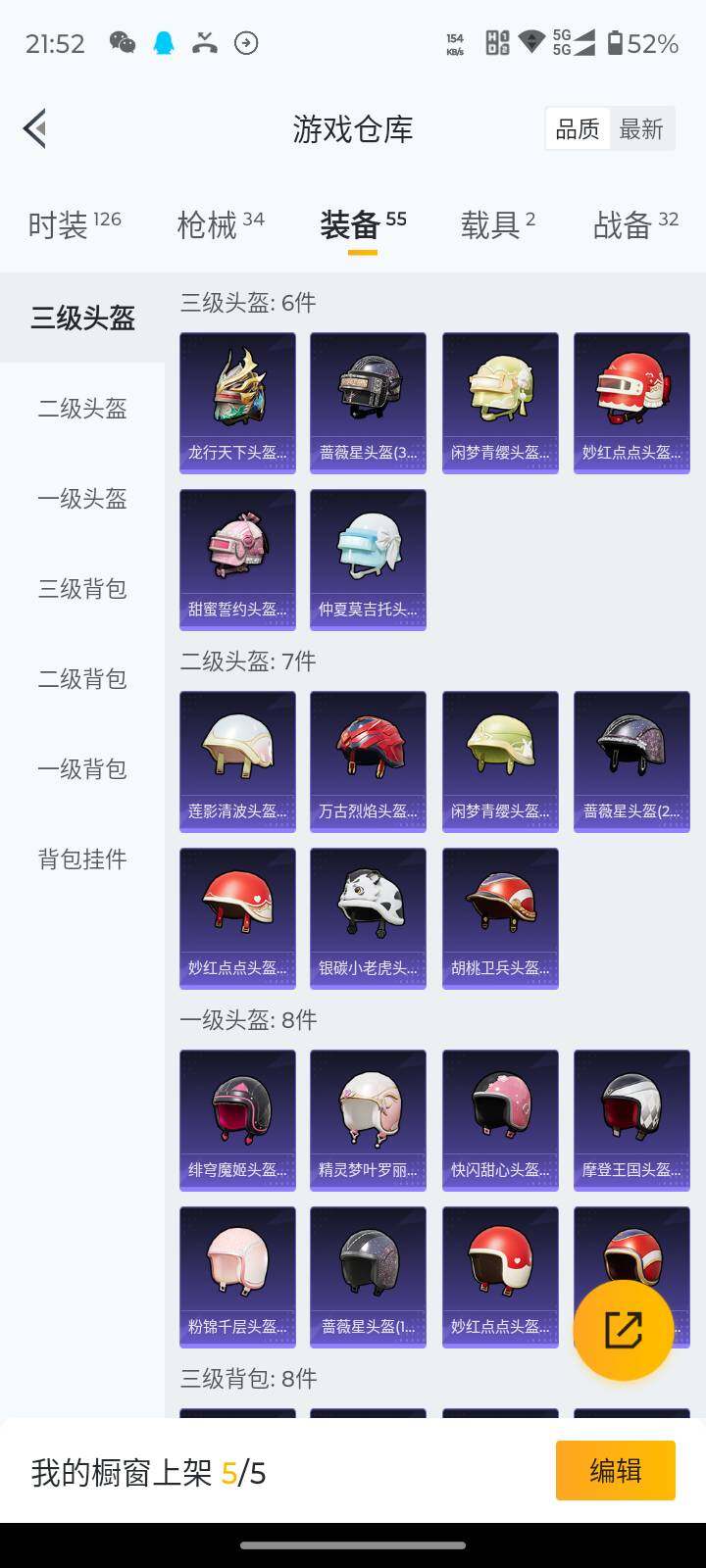706x1568 pixels.
Task: Jump to 一级背包 category
Action: tap(82, 768)
